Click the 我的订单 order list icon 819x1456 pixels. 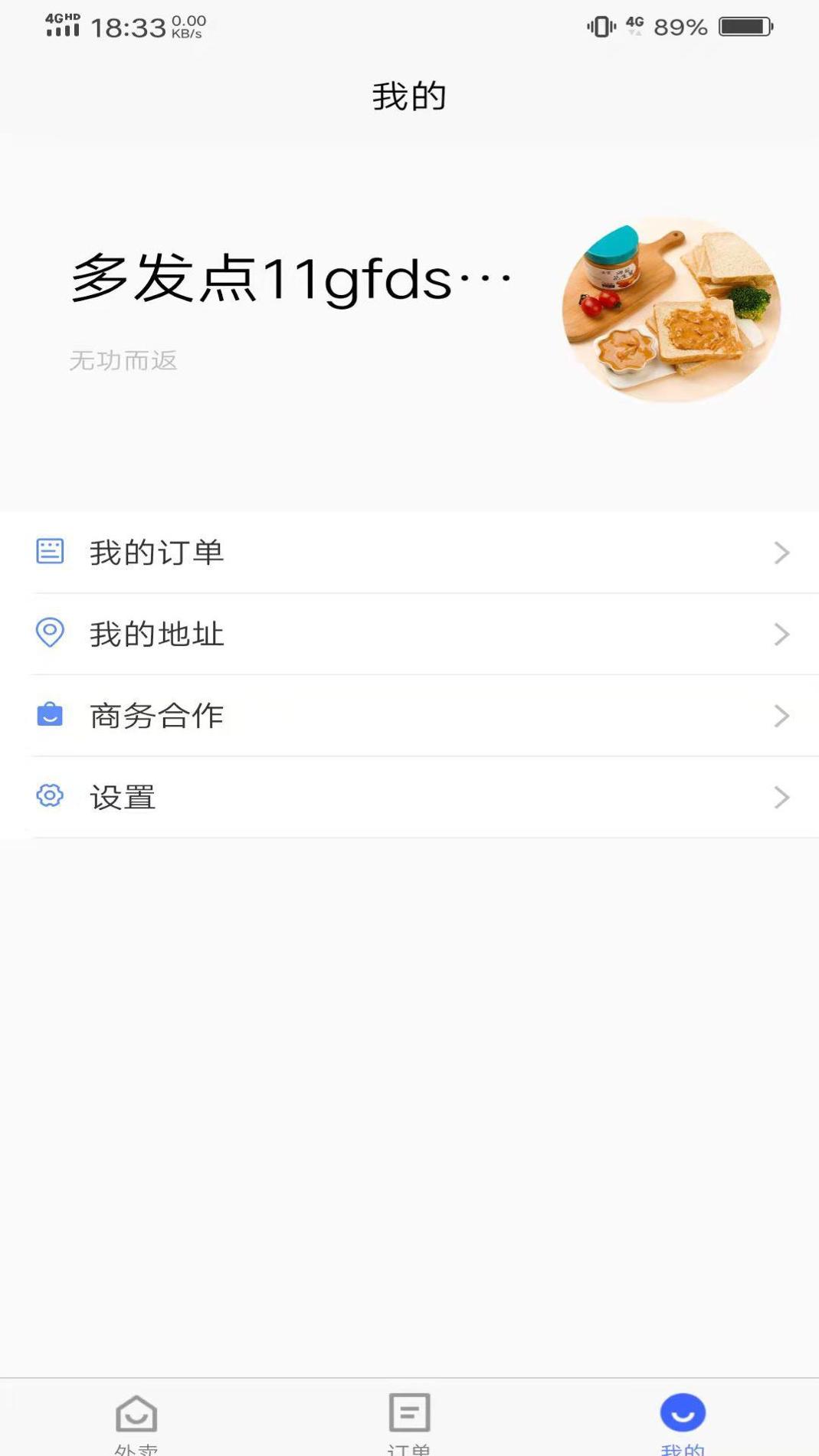point(49,552)
